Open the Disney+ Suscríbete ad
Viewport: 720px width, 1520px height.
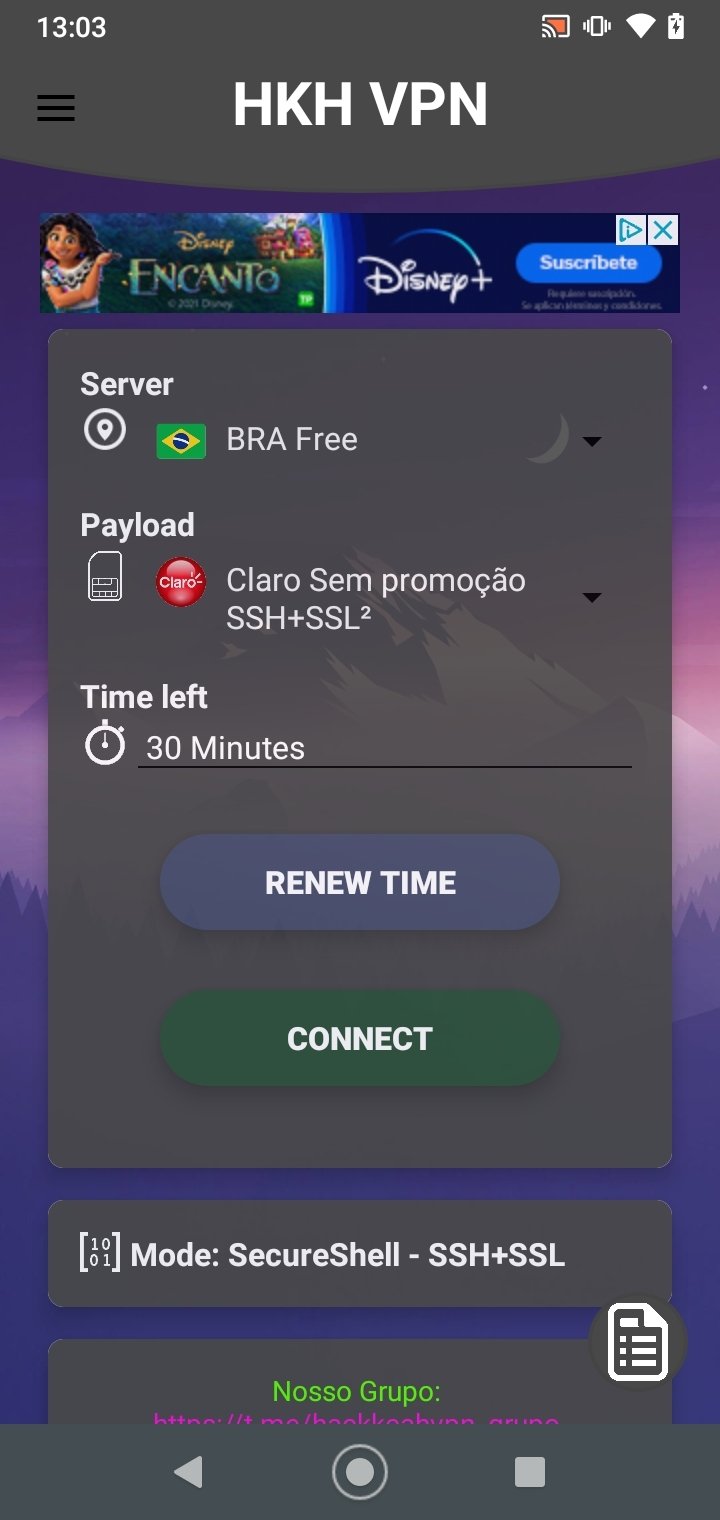click(x=588, y=263)
